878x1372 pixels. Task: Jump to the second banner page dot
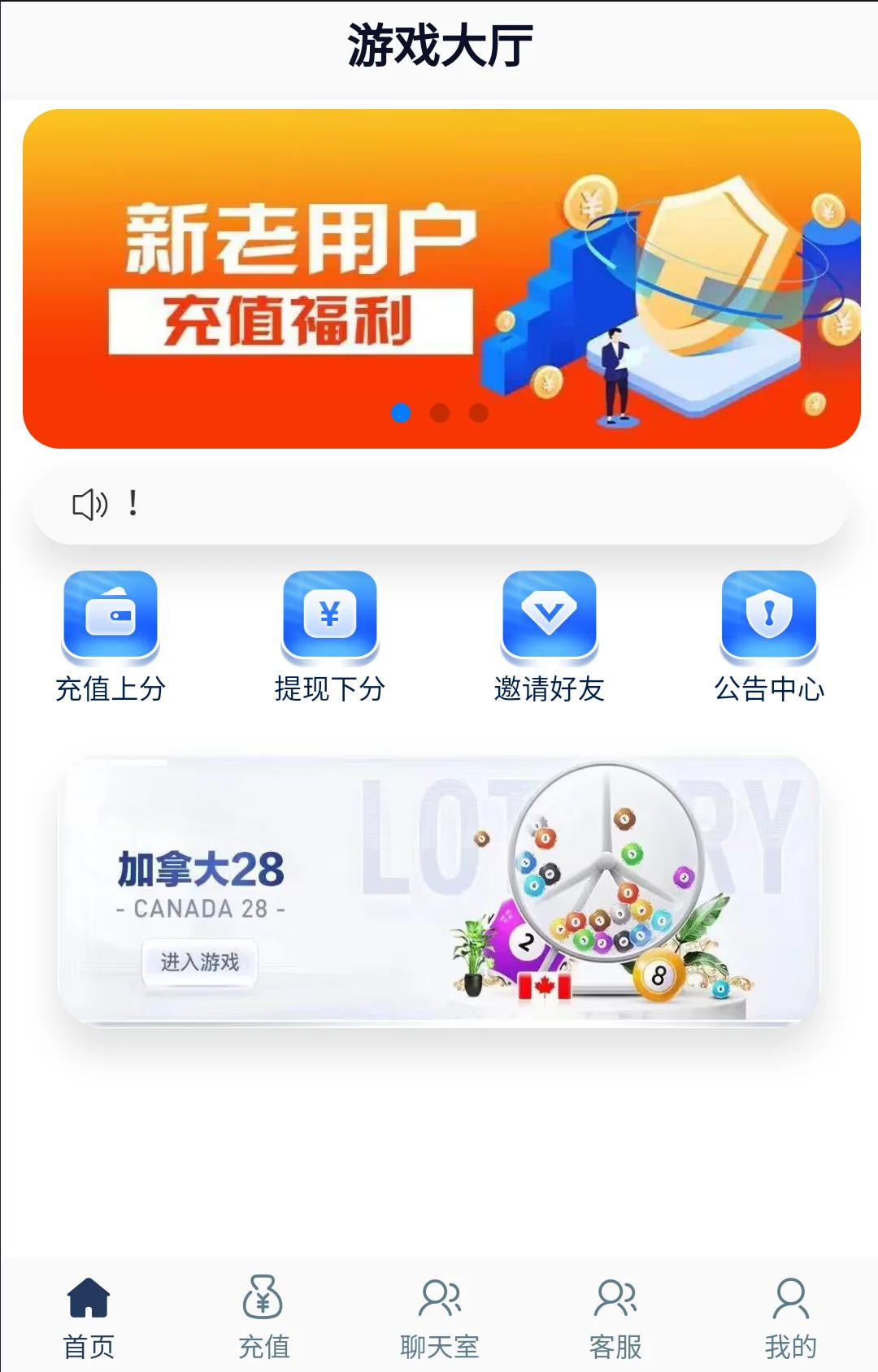(440, 413)
